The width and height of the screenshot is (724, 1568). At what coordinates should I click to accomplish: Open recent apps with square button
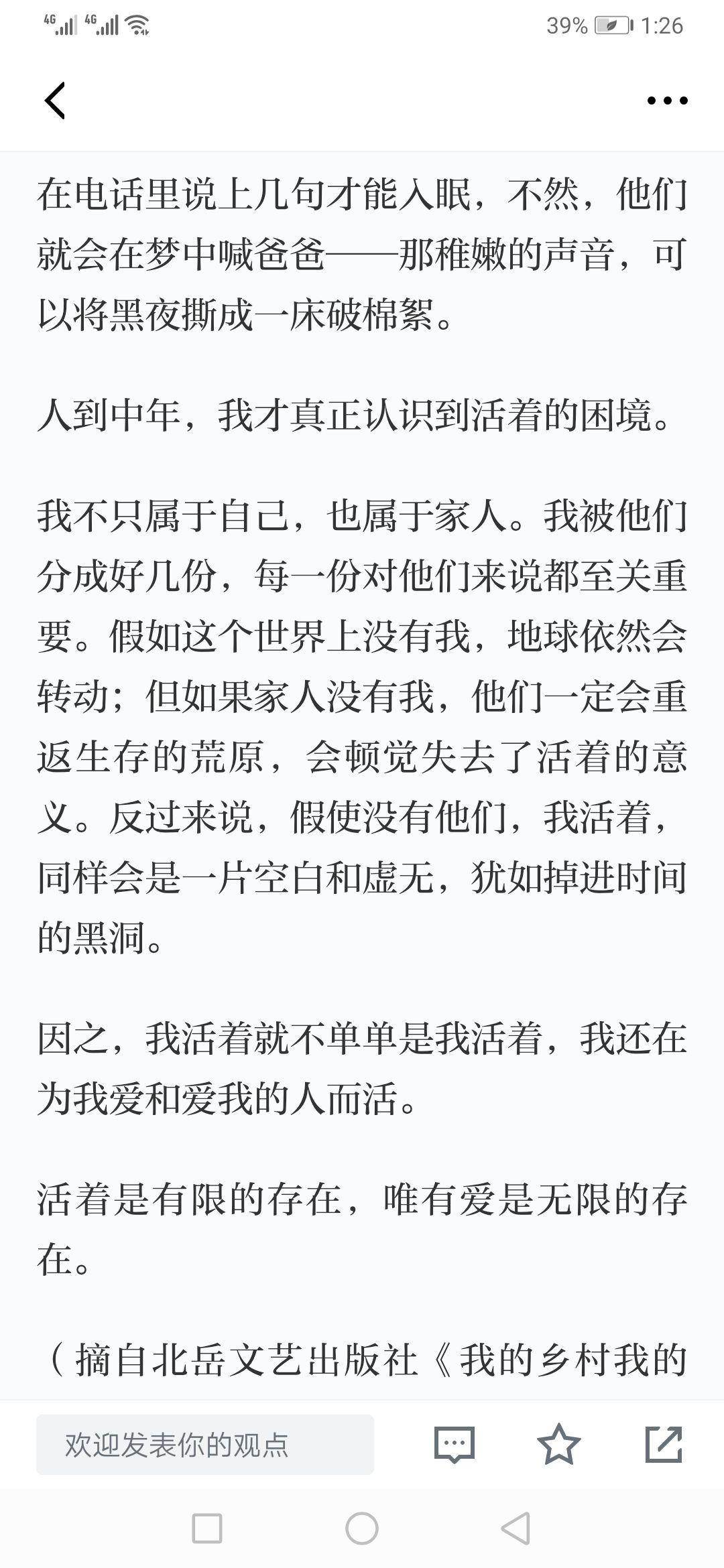pos(207,1529)
